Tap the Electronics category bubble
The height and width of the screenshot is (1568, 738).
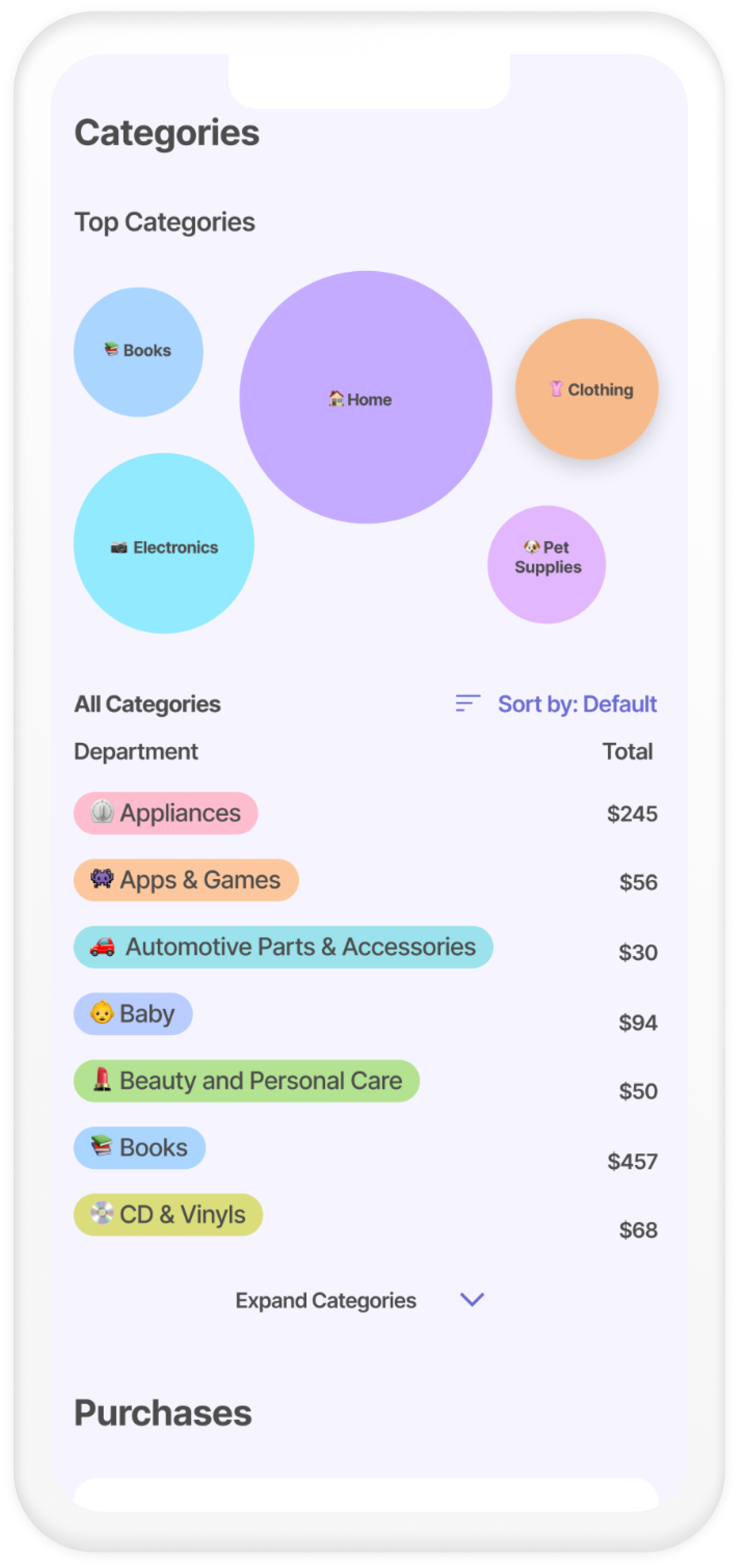click(x=164, y=543)
